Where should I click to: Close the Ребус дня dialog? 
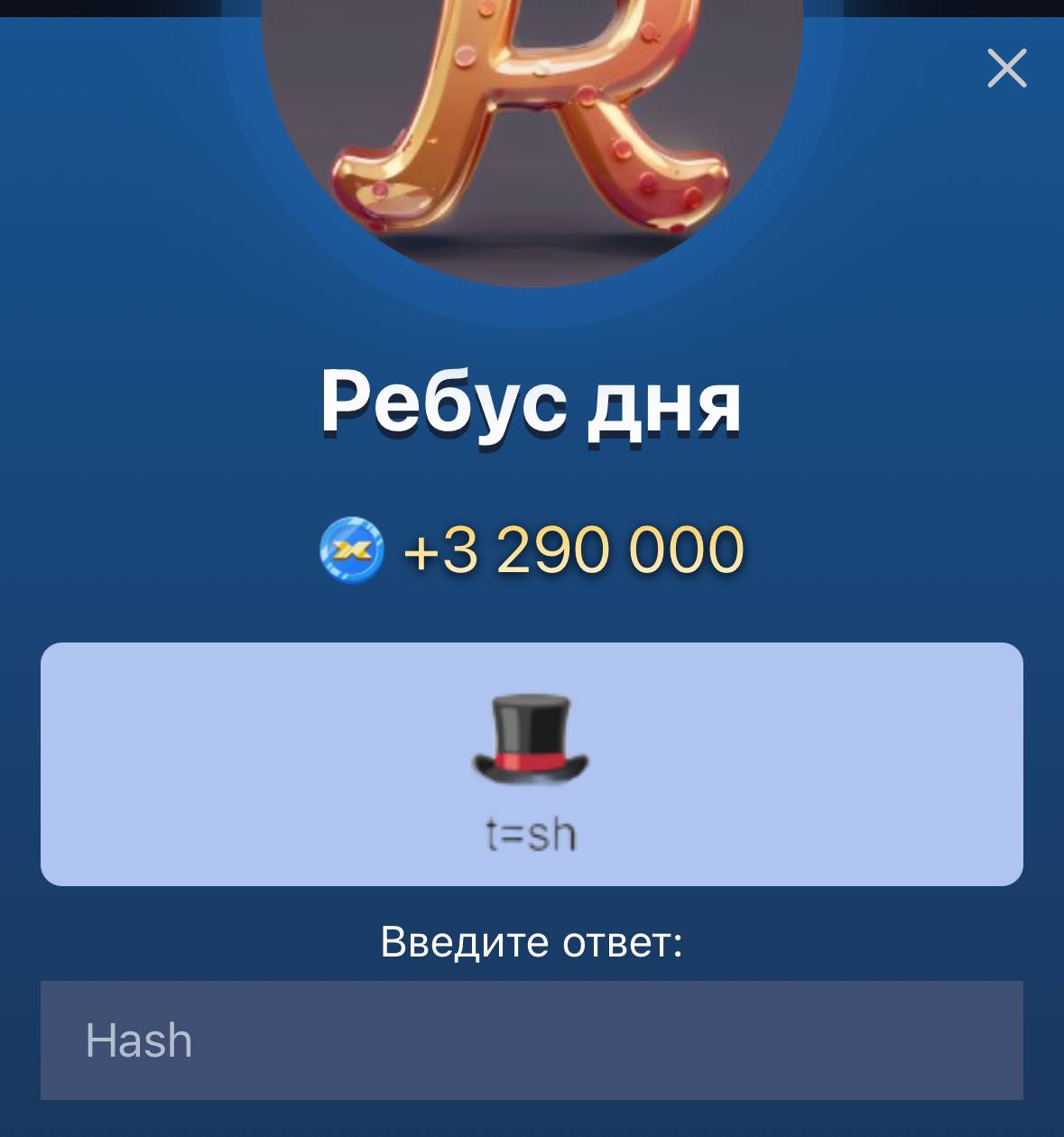point(1006,69)
